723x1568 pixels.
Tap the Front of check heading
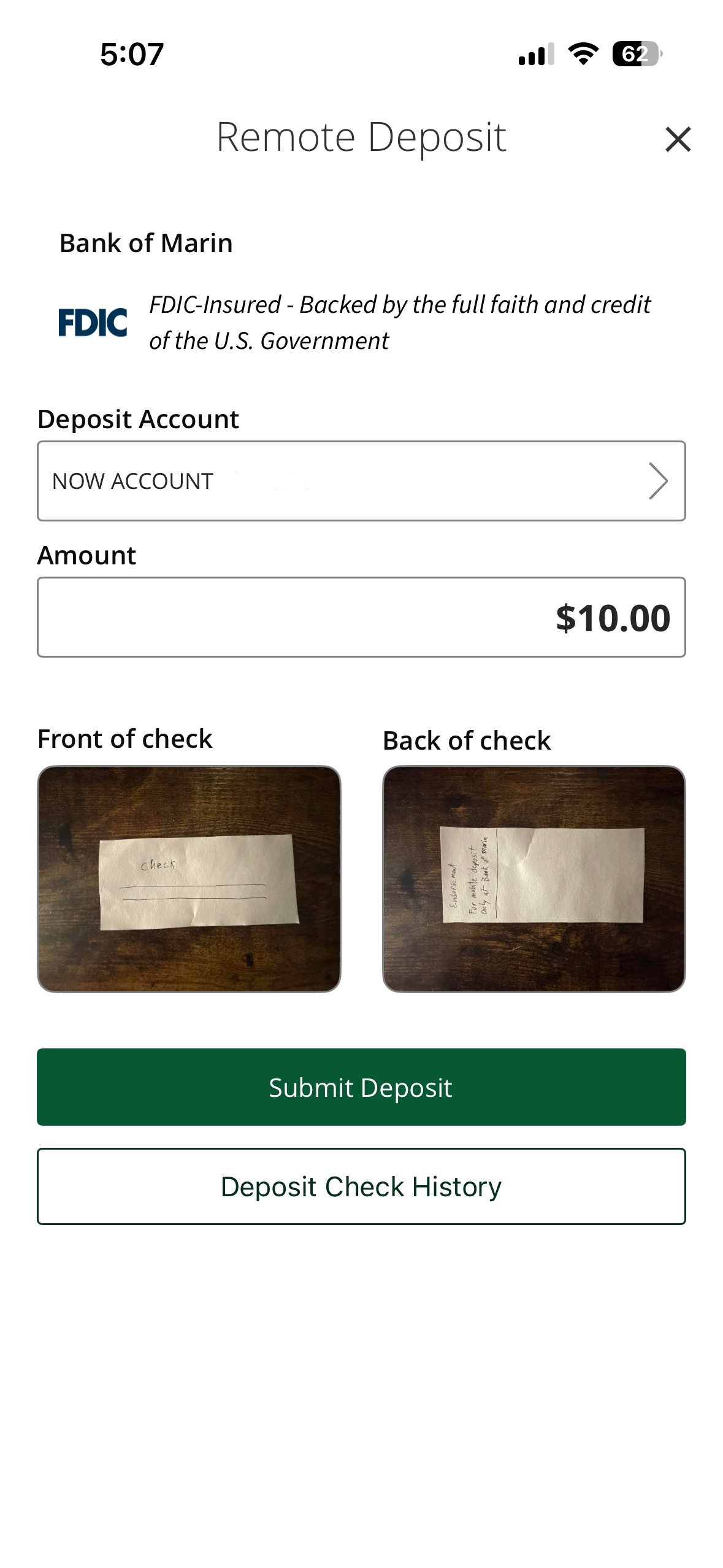tap(124, 739)
